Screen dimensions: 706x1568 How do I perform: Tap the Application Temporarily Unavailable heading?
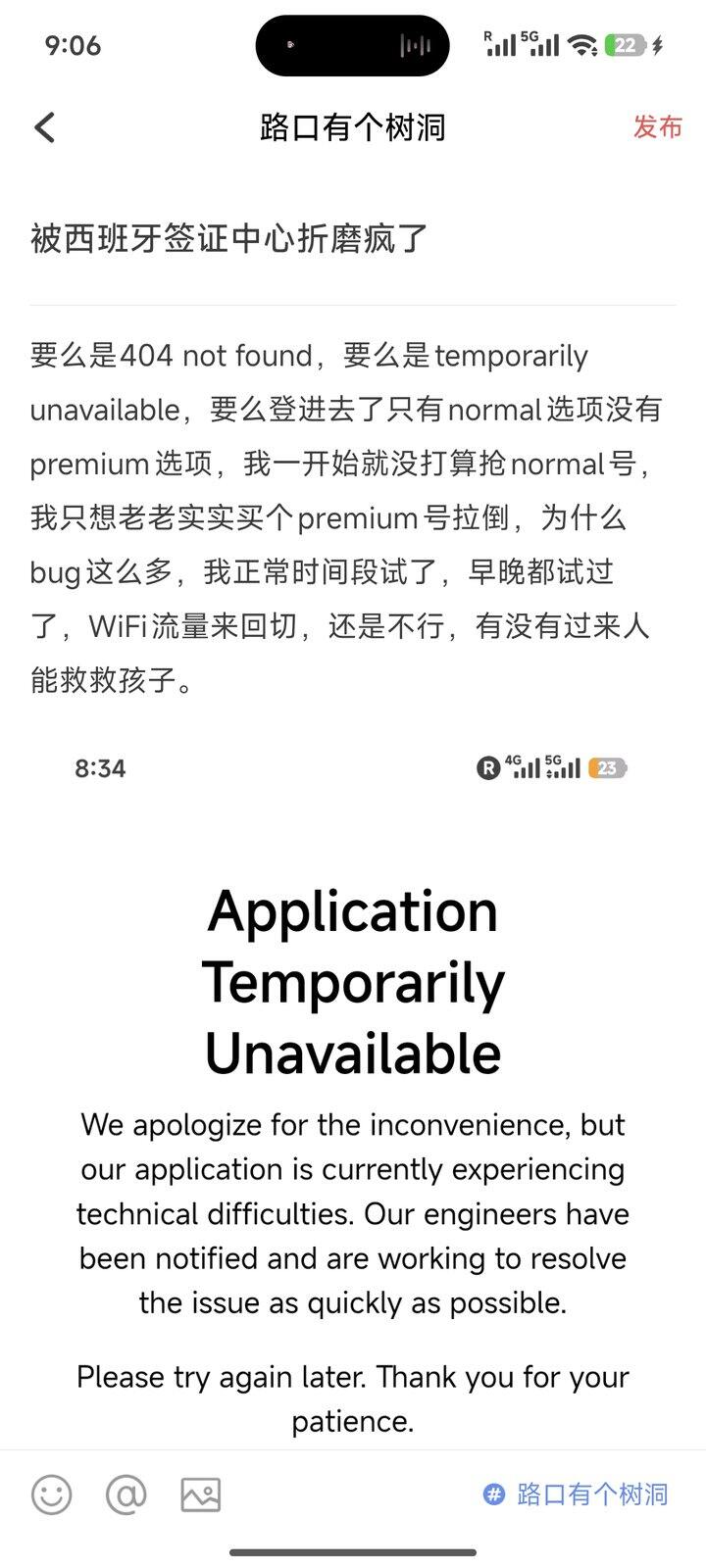point(353,980)
